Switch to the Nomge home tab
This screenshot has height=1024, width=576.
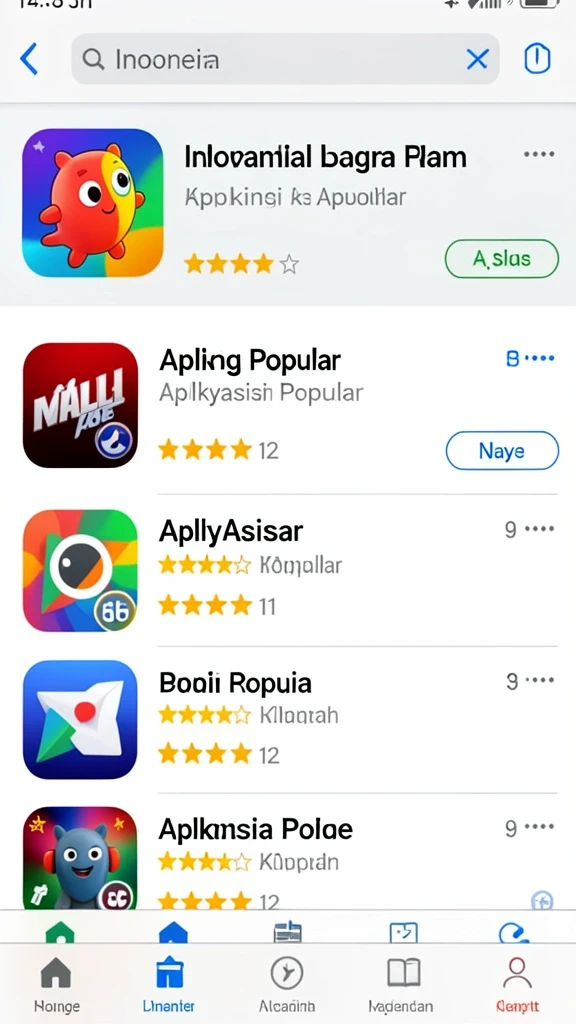57,985
